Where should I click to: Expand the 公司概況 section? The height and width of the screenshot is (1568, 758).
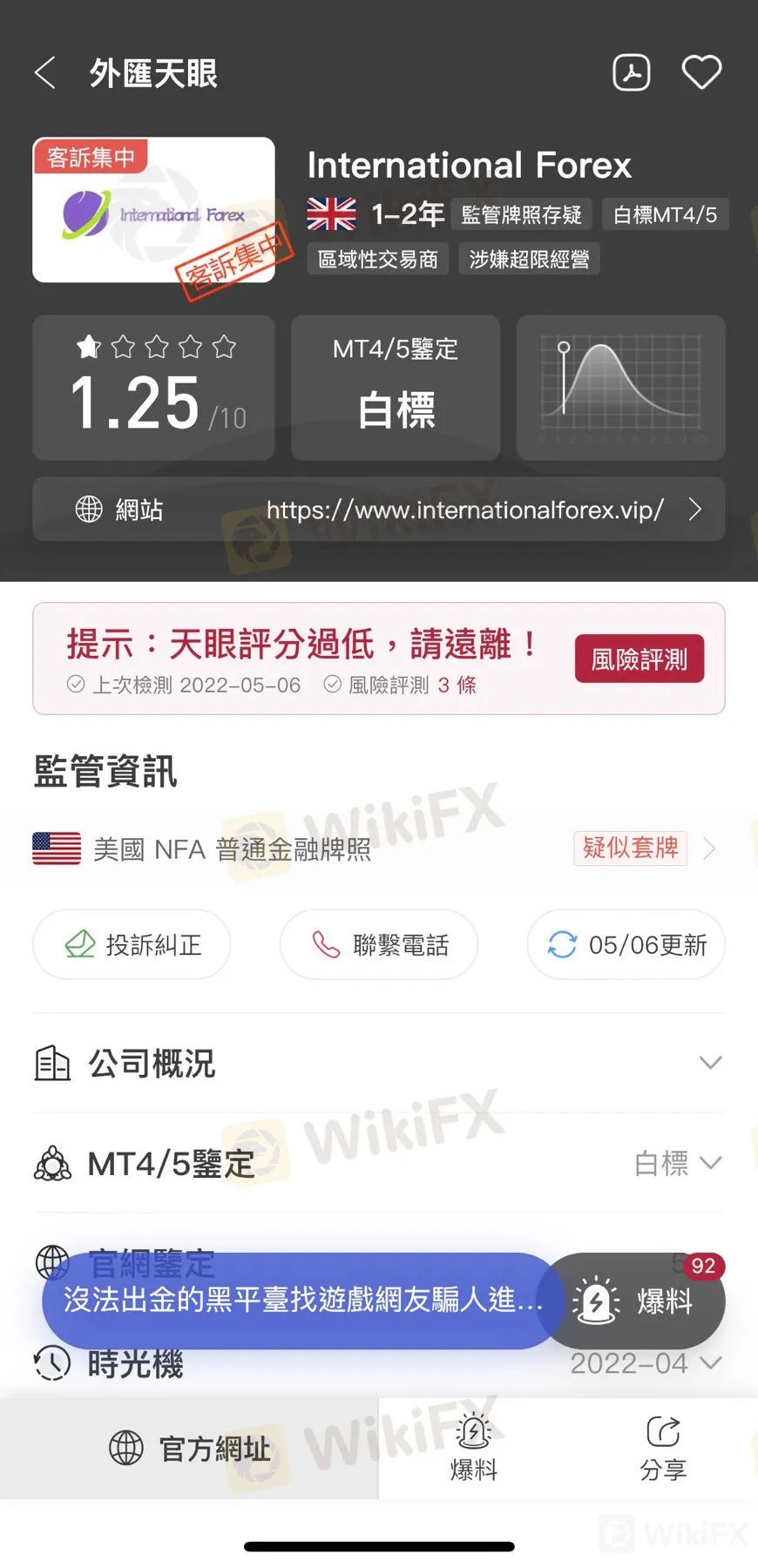click(x=378, y=1064)
